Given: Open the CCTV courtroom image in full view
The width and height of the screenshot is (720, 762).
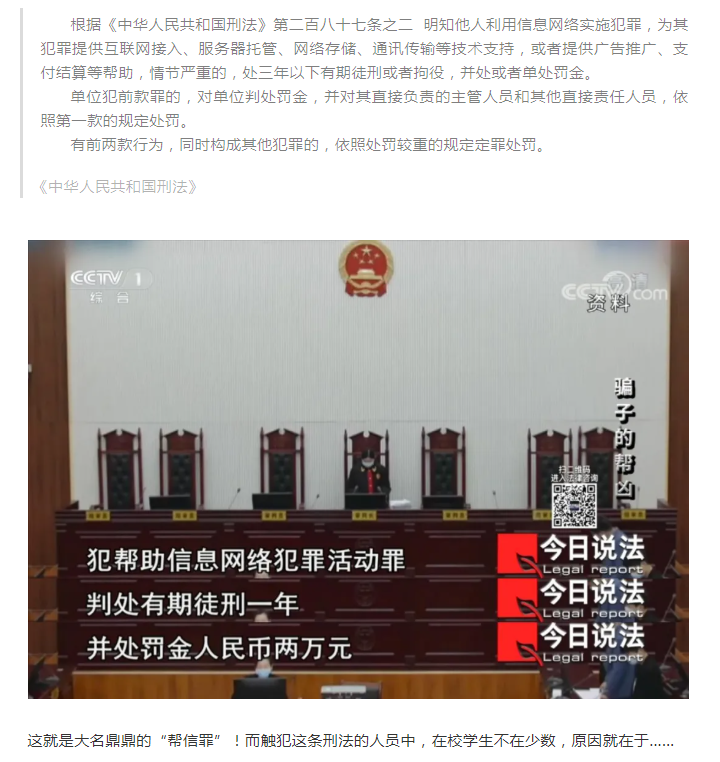Looking at the screenshot, I should tap(358, 468).
